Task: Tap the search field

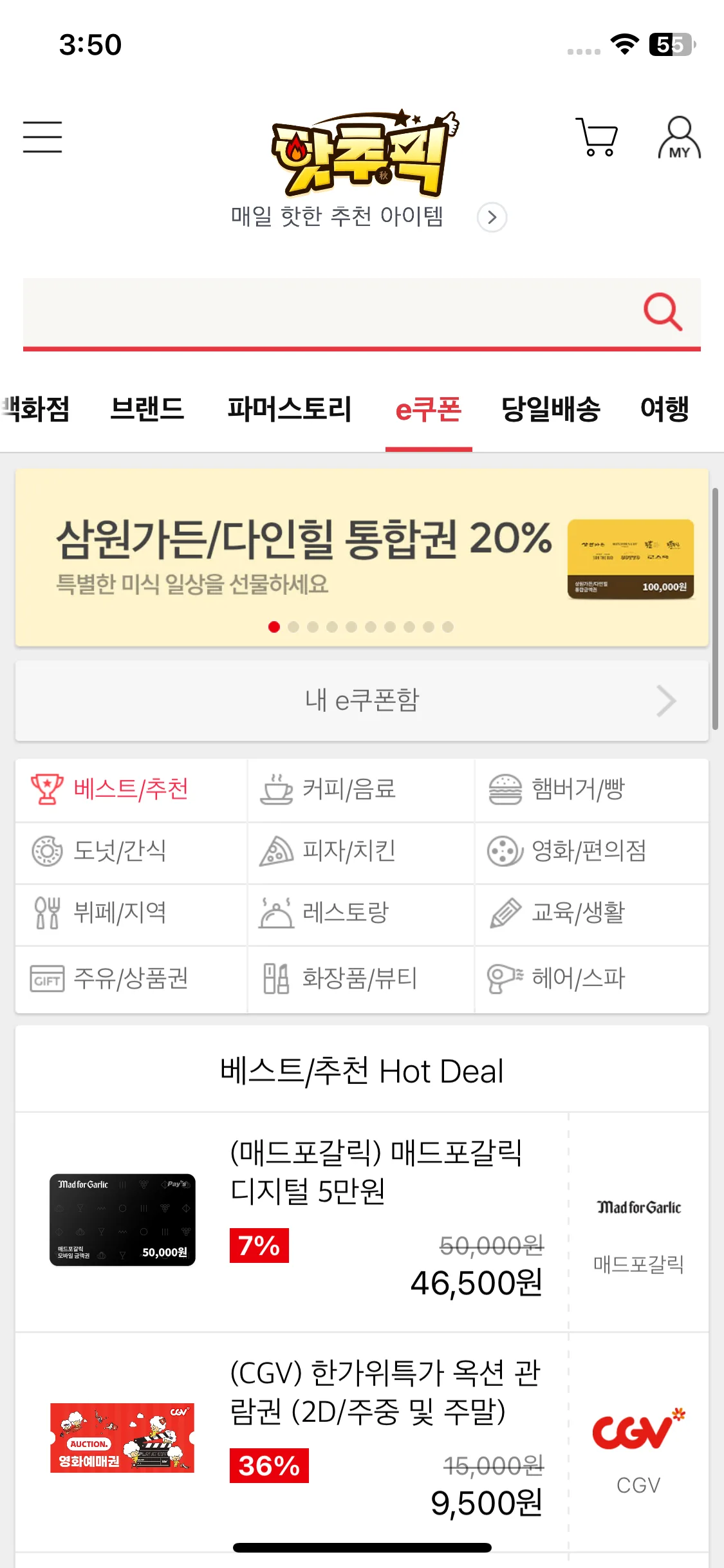Action: point(322,312)
